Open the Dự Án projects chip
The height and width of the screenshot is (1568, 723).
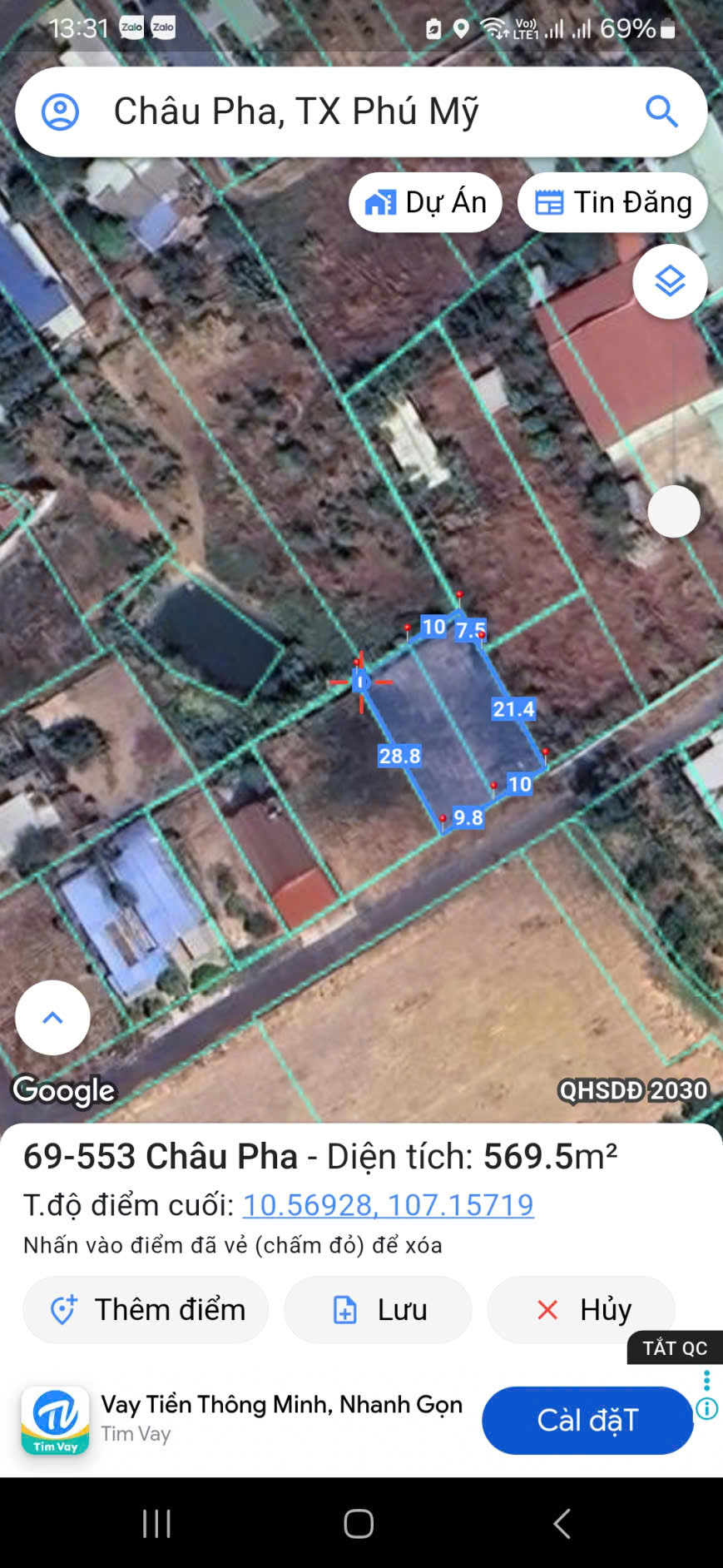point(425,202)
